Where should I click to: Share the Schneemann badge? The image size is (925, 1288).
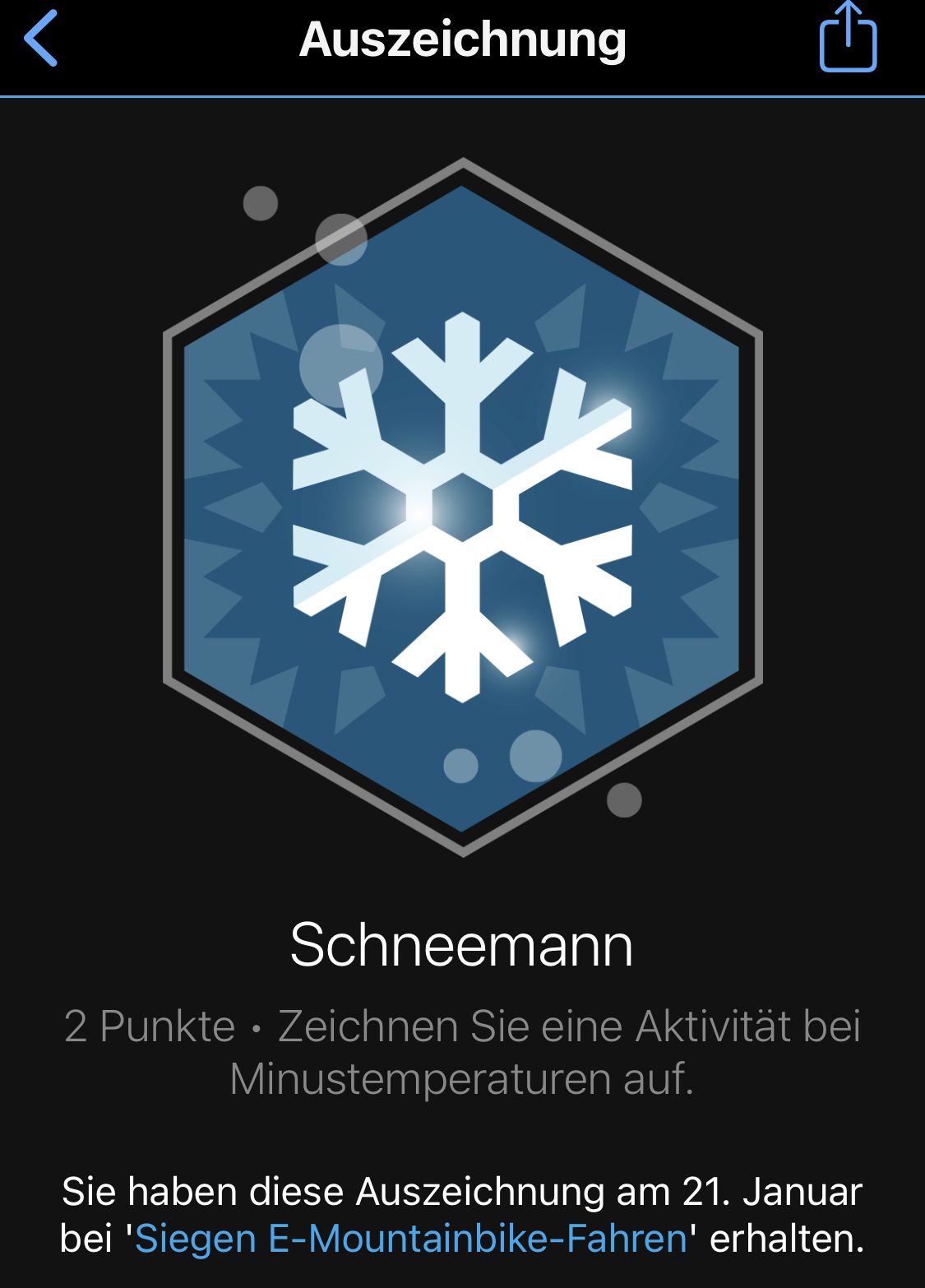[x=848, y=38]
